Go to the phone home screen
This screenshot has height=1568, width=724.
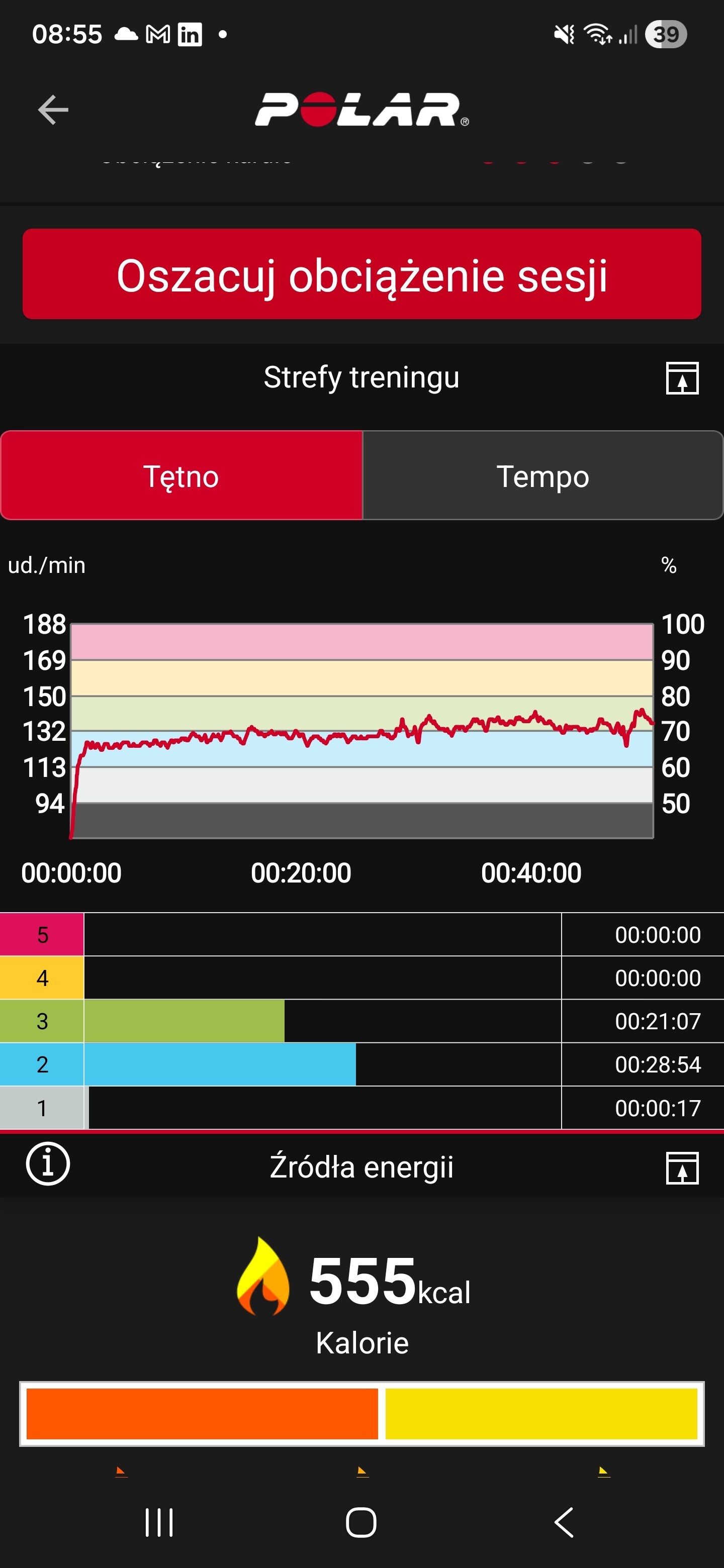[361, 1522]
